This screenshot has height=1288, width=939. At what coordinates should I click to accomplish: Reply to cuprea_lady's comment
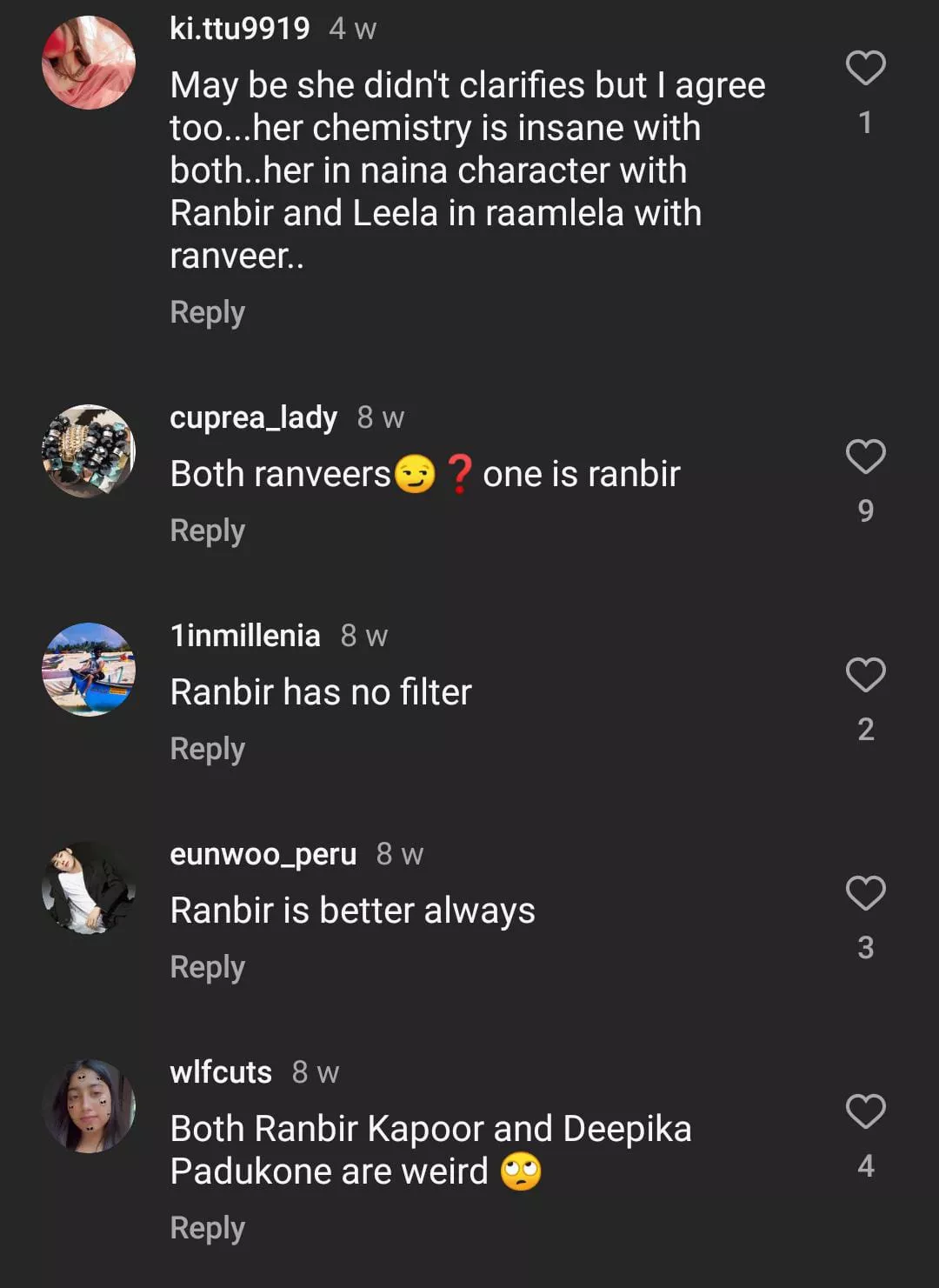tap(207, 531)
